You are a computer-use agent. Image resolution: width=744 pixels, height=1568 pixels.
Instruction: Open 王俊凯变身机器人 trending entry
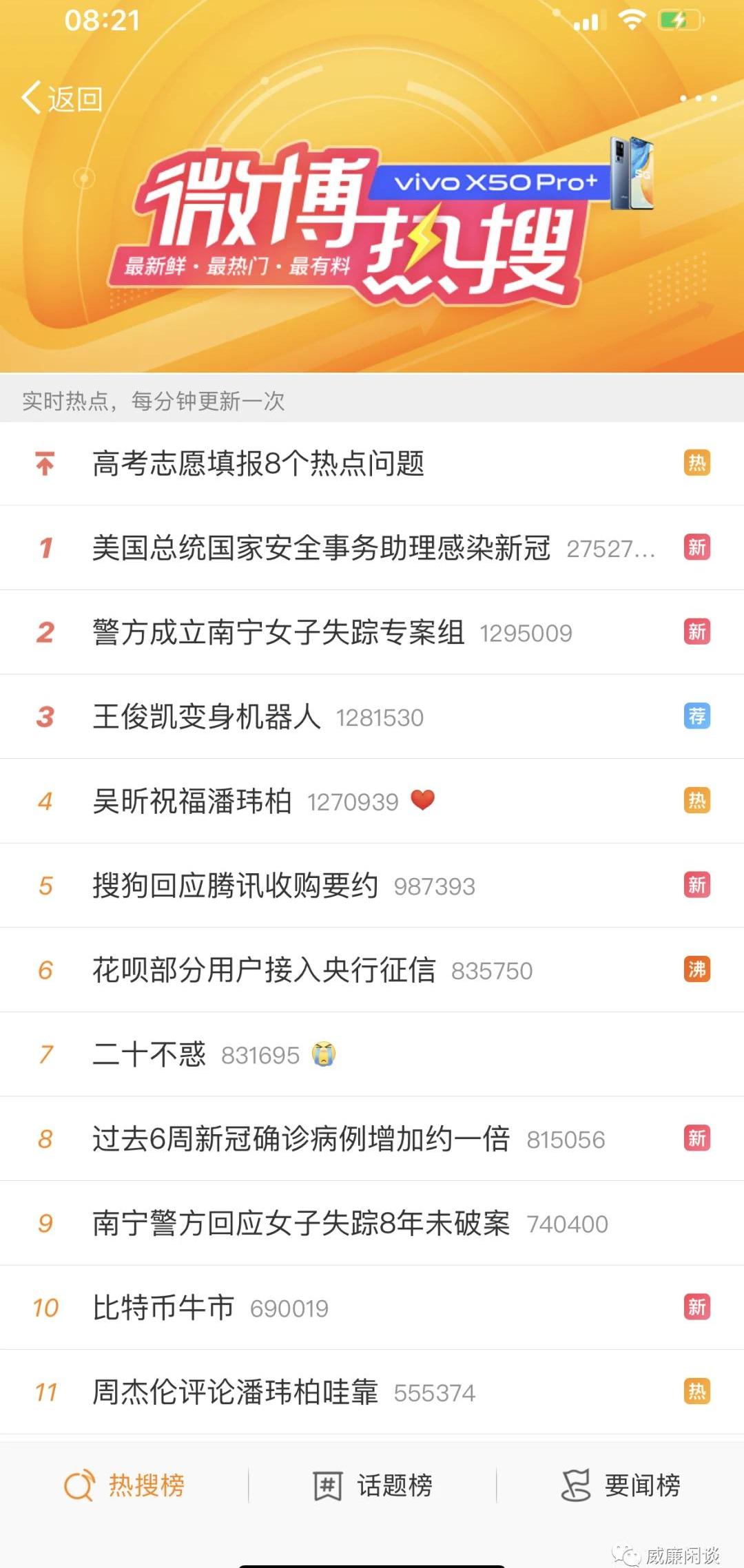207,717
